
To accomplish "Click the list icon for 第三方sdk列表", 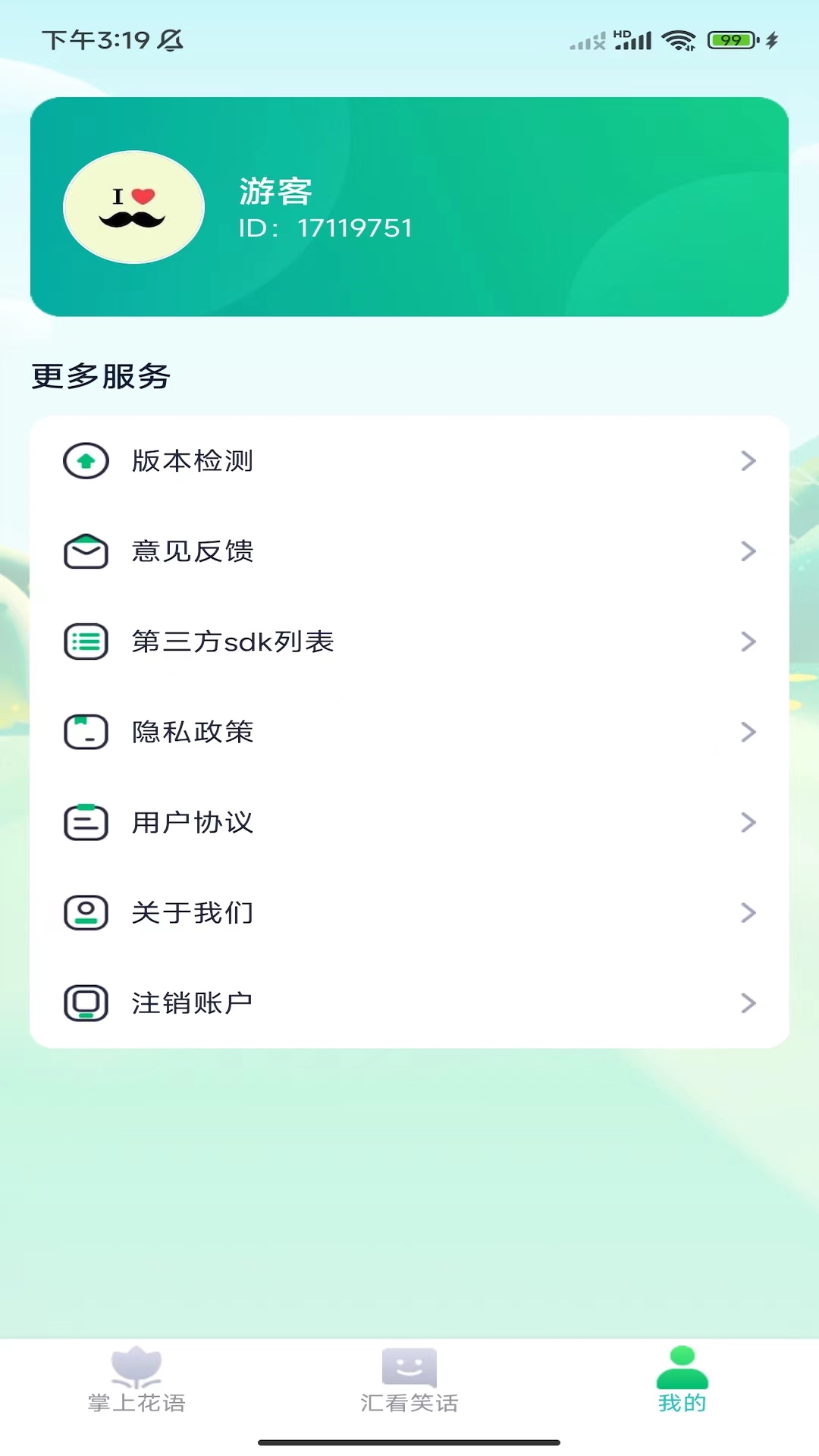I will pyautogui.click(x=86, y=642).
